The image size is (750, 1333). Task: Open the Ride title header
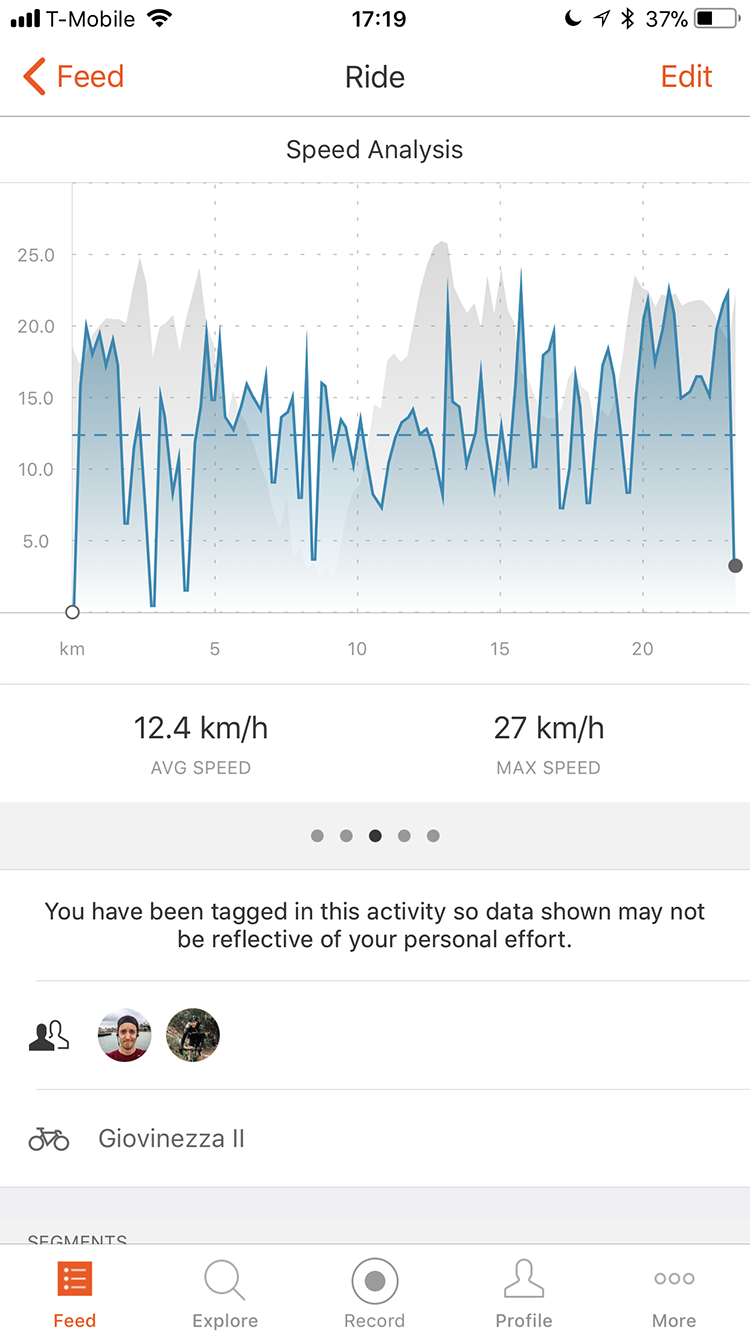(375, 76)
